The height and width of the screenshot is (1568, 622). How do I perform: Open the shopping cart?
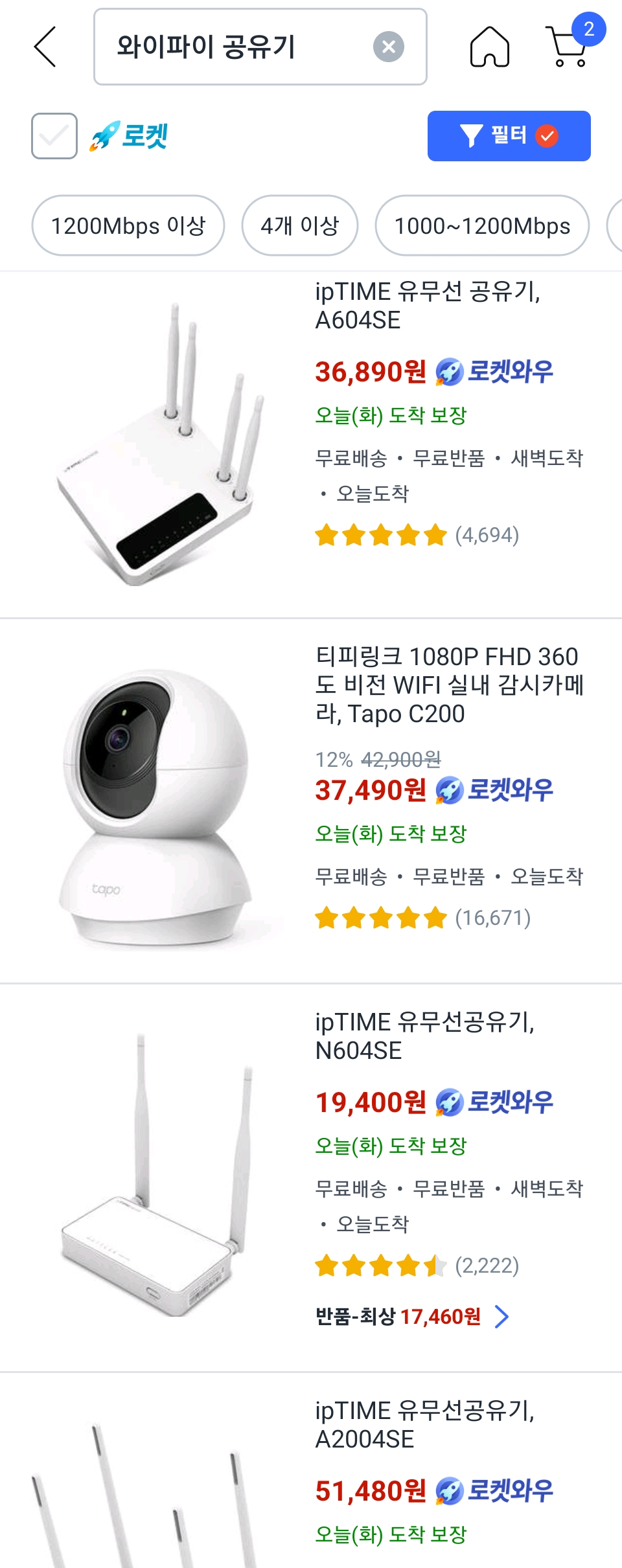coord(569,47)
